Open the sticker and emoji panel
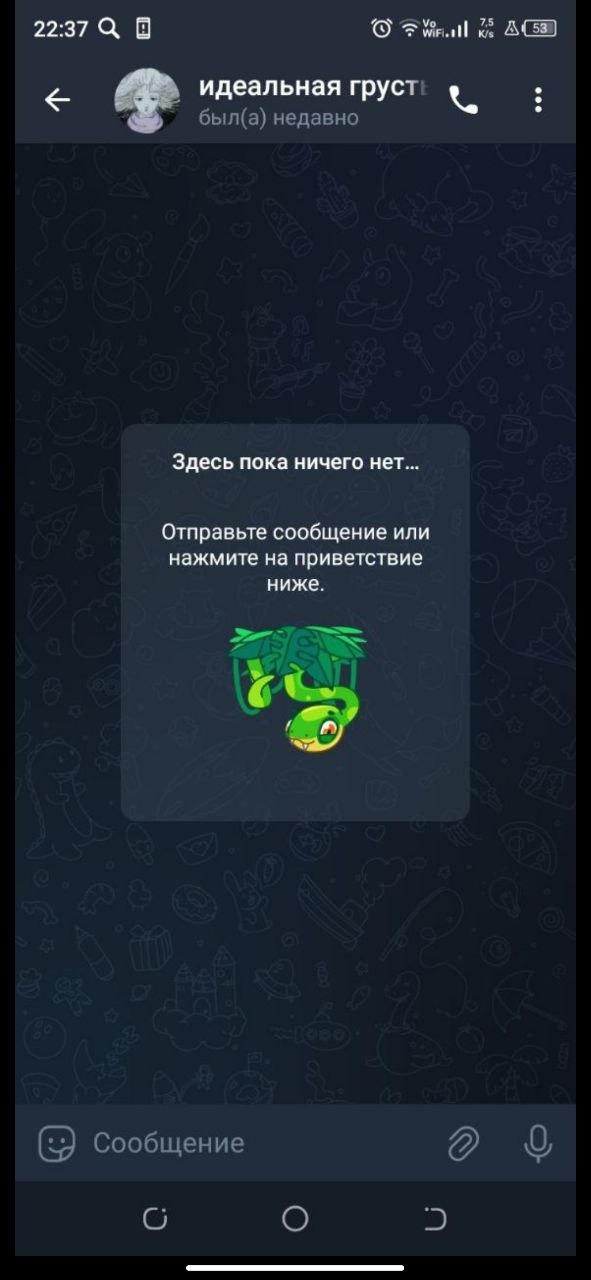This screenshot has width=591, height=1280. click(57, 1143)
